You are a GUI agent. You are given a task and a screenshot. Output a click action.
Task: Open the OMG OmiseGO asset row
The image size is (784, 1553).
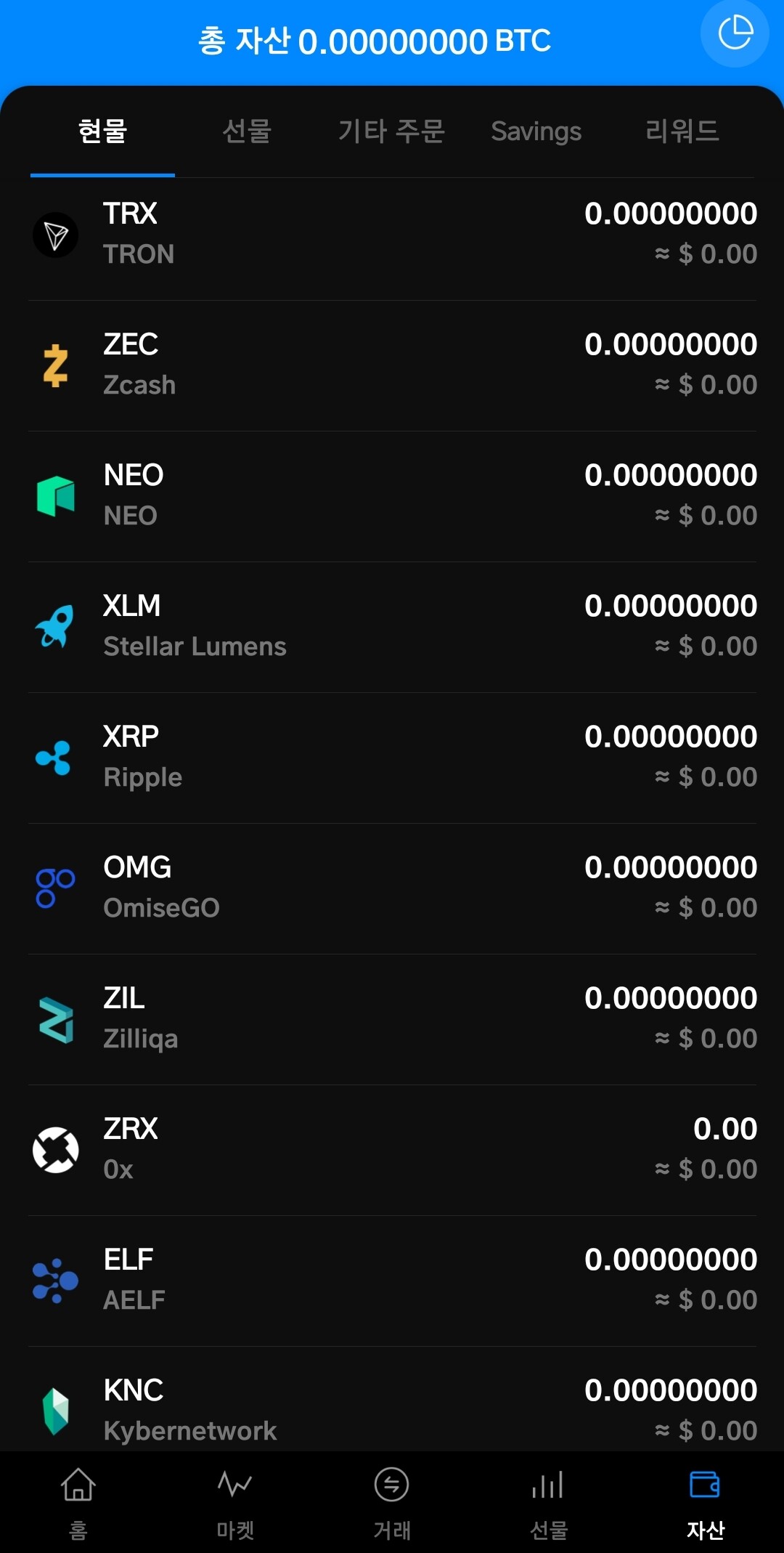tap(392, 888)
